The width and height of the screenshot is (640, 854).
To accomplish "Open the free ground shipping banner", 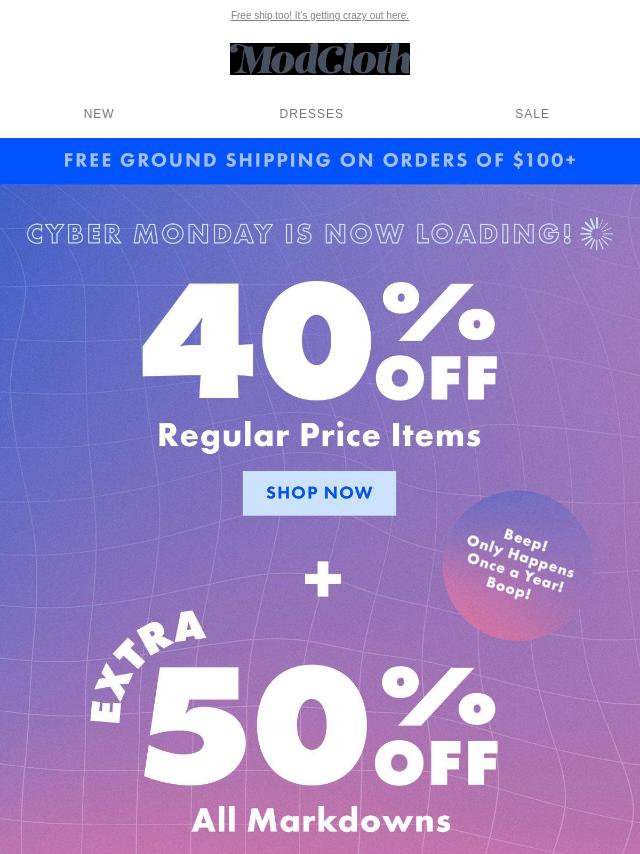I will 320,161.
